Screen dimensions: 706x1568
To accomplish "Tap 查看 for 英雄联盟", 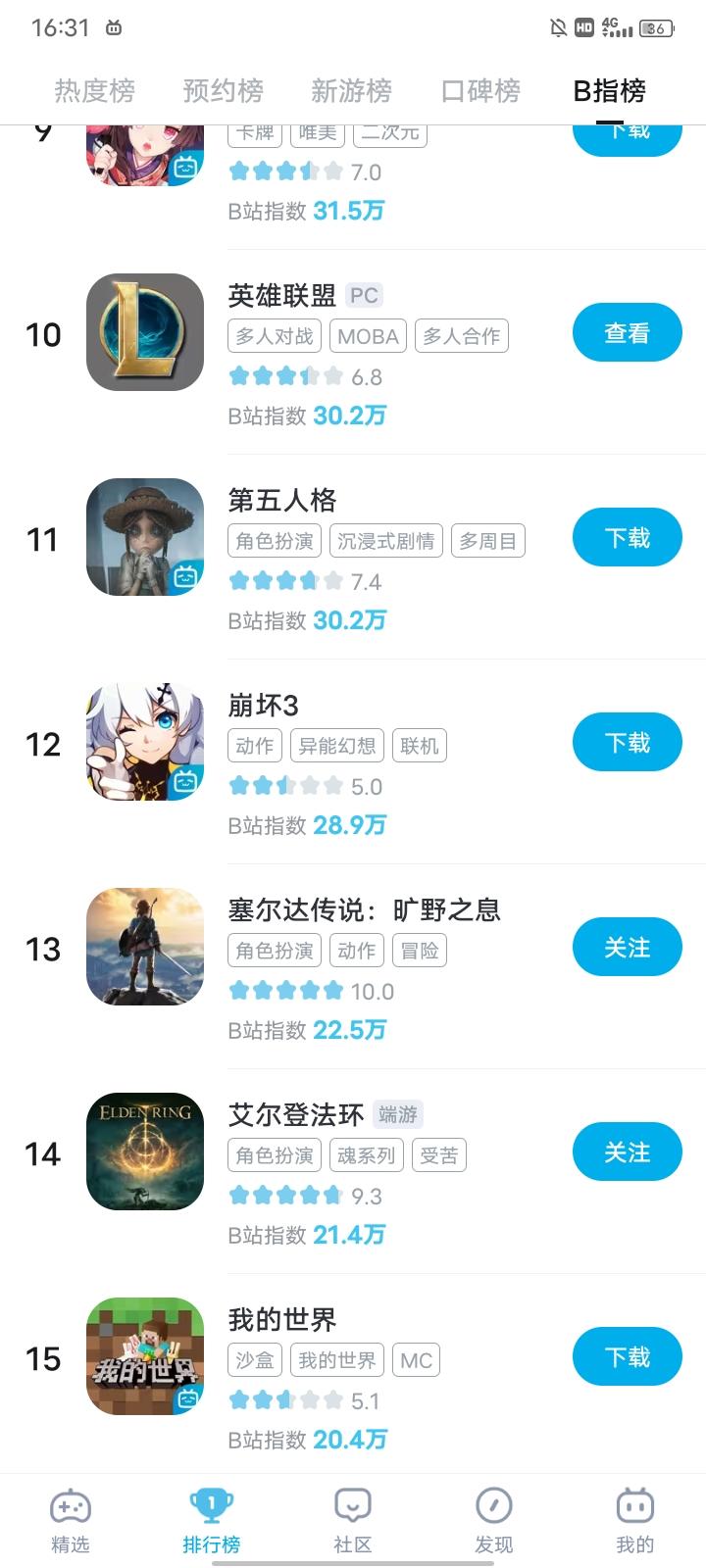I will click(627, 333).
